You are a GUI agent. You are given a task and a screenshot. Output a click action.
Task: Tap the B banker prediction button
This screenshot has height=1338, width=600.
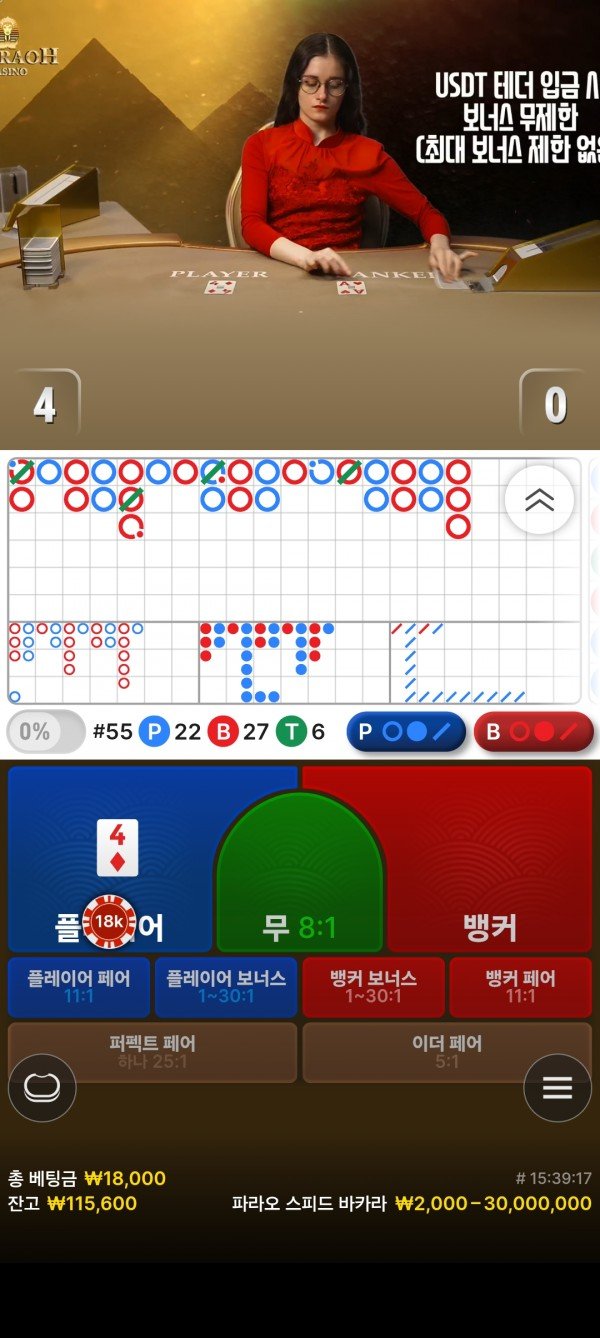[533, 732]
